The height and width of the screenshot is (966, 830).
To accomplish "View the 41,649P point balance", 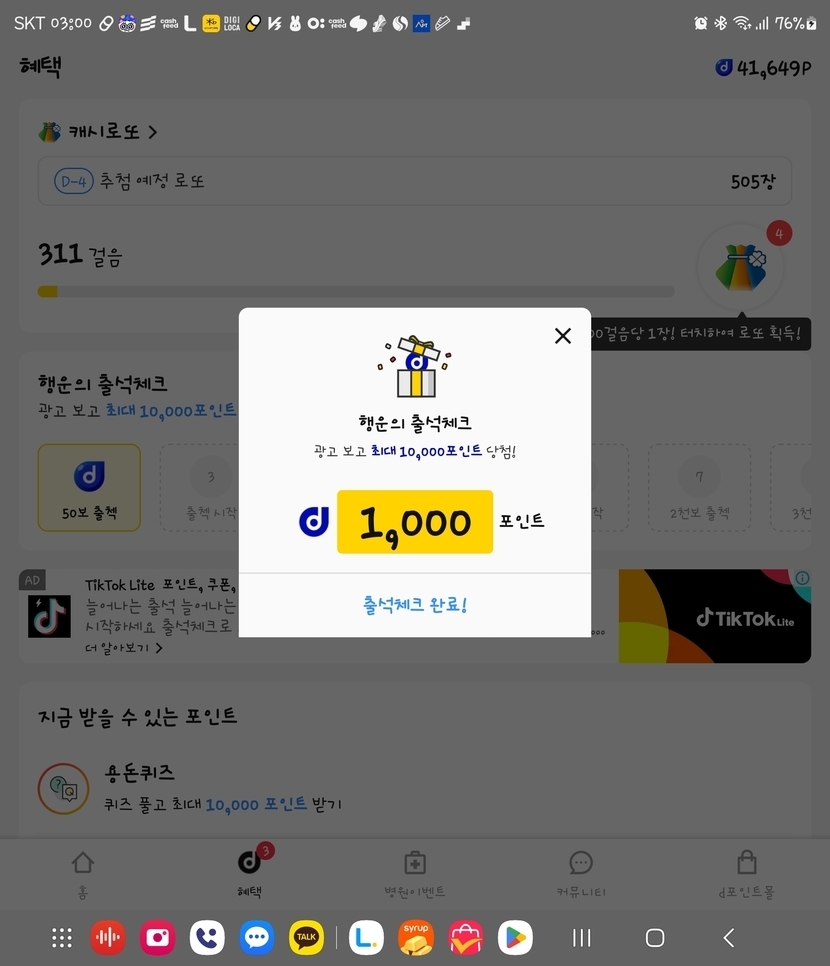I will point(763,68).
